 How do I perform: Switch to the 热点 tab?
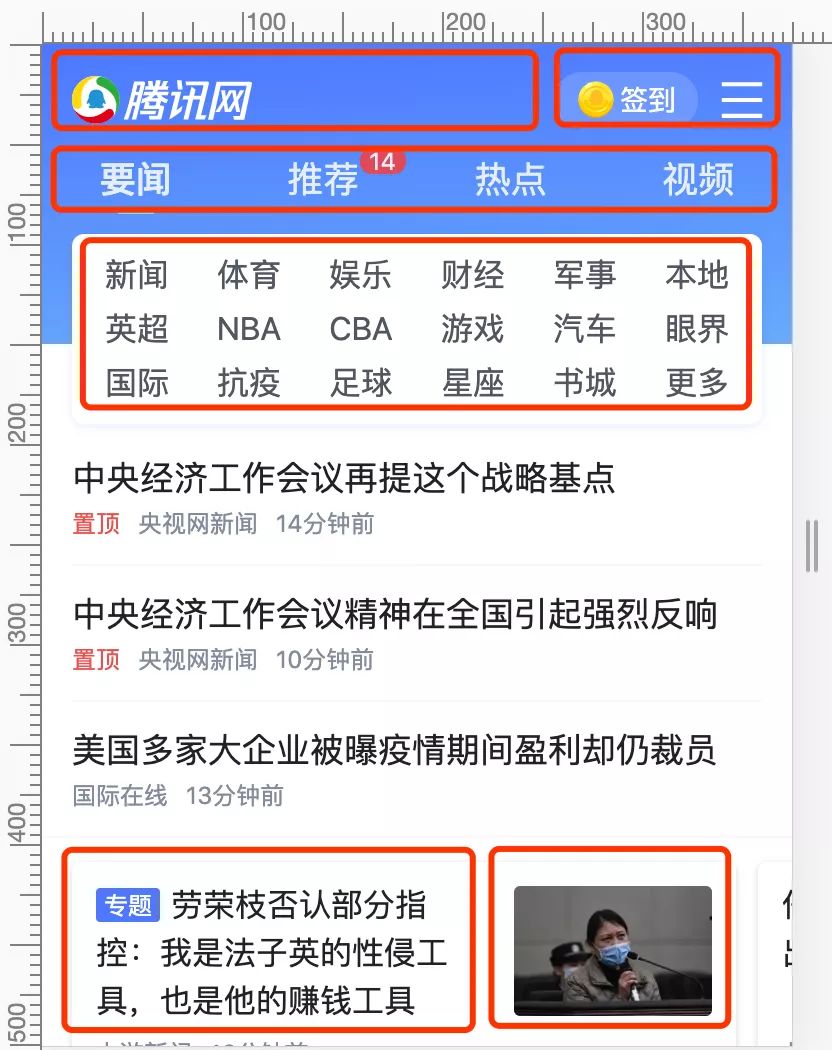pyautogui.click(x=510, y=180)
